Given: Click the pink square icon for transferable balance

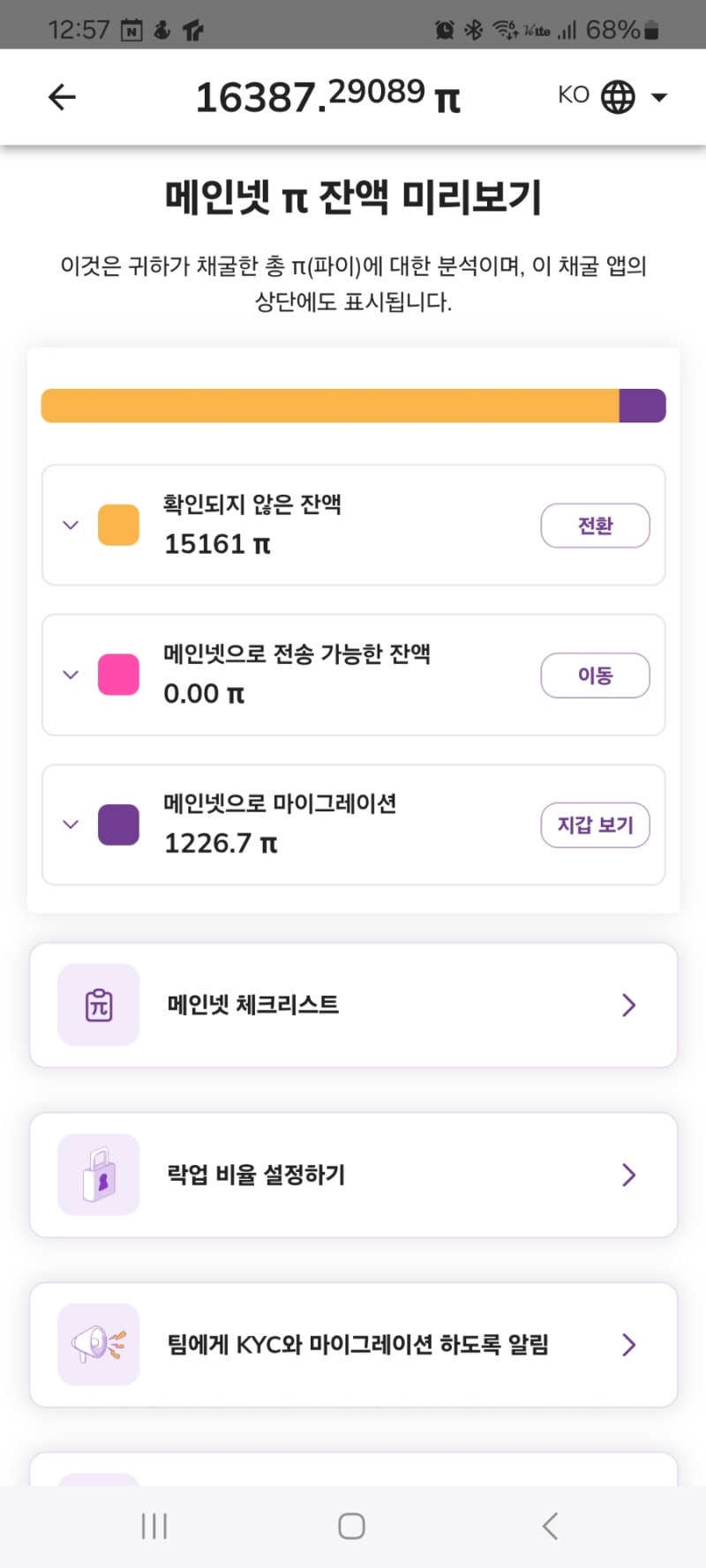Looking at the screenshot, I should (x=117, y=675).
